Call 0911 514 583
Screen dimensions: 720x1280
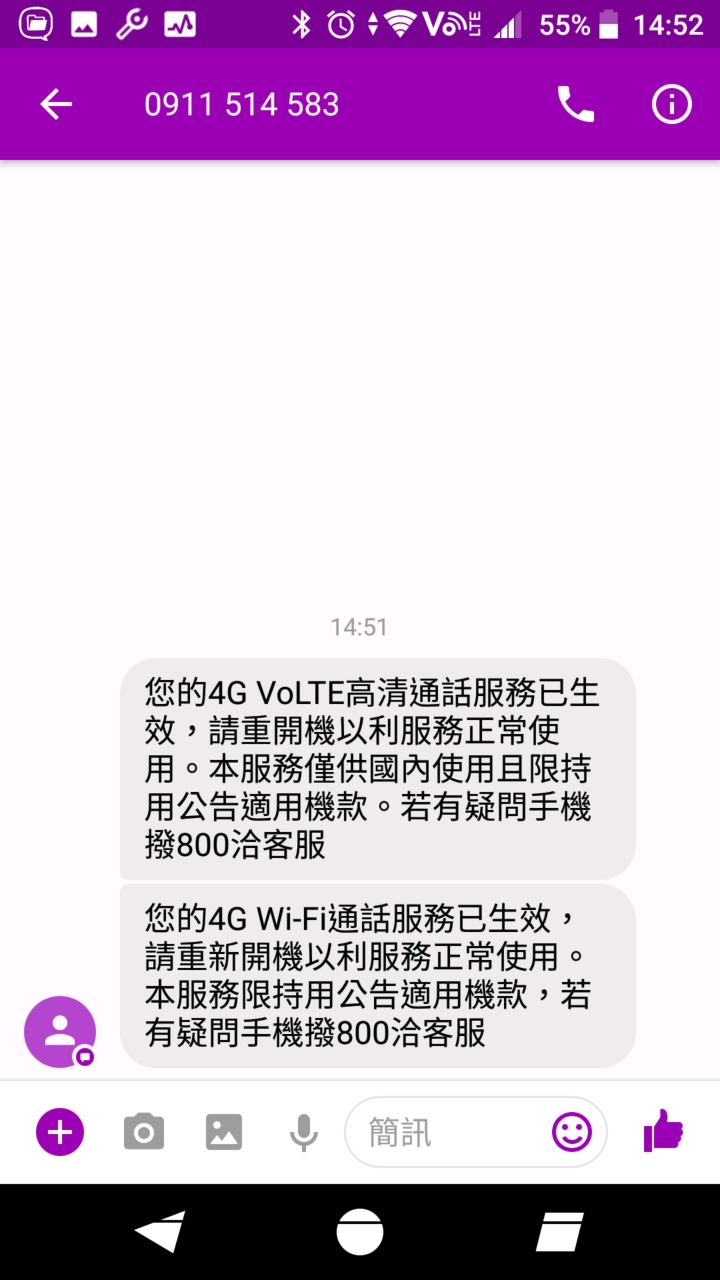point(575,104)
